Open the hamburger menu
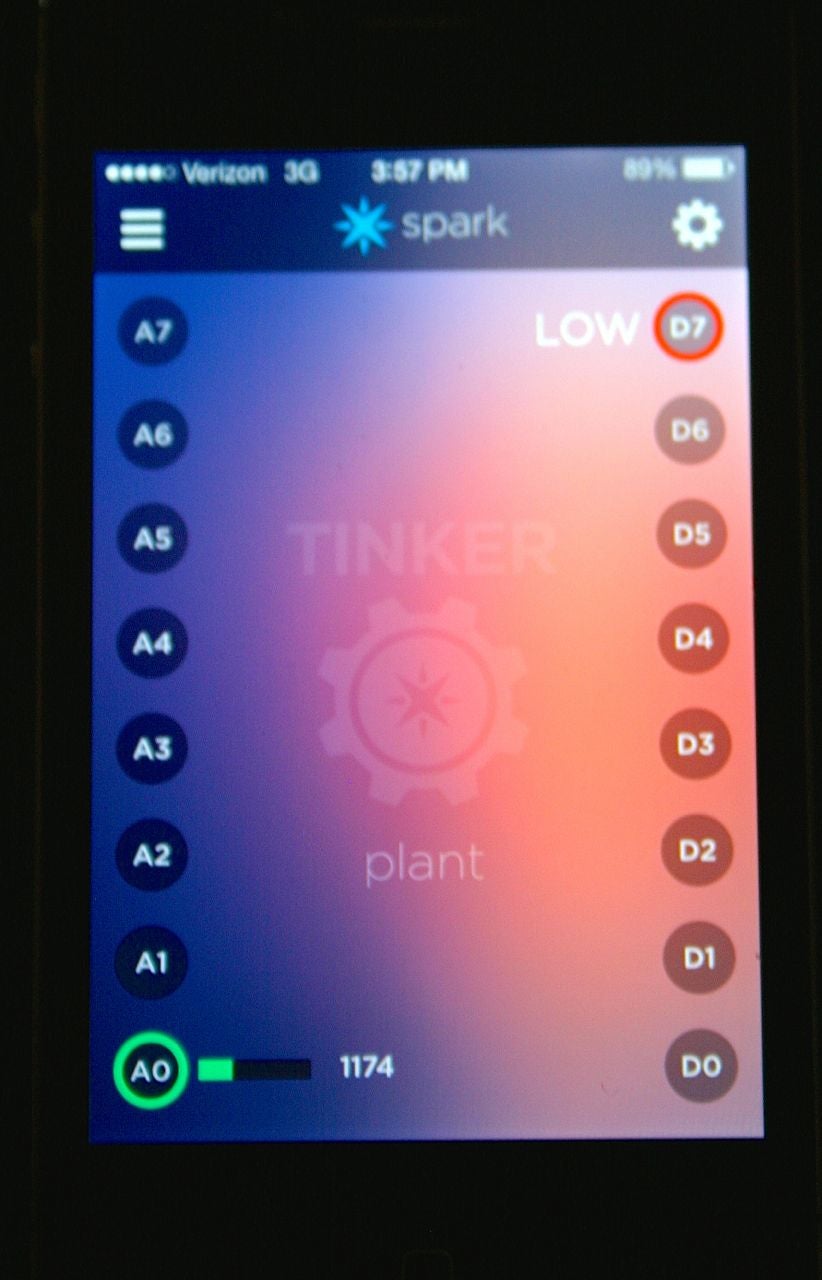Image resolution: width=822 pixels, height=1280 pixels. (x=142, y=229)
